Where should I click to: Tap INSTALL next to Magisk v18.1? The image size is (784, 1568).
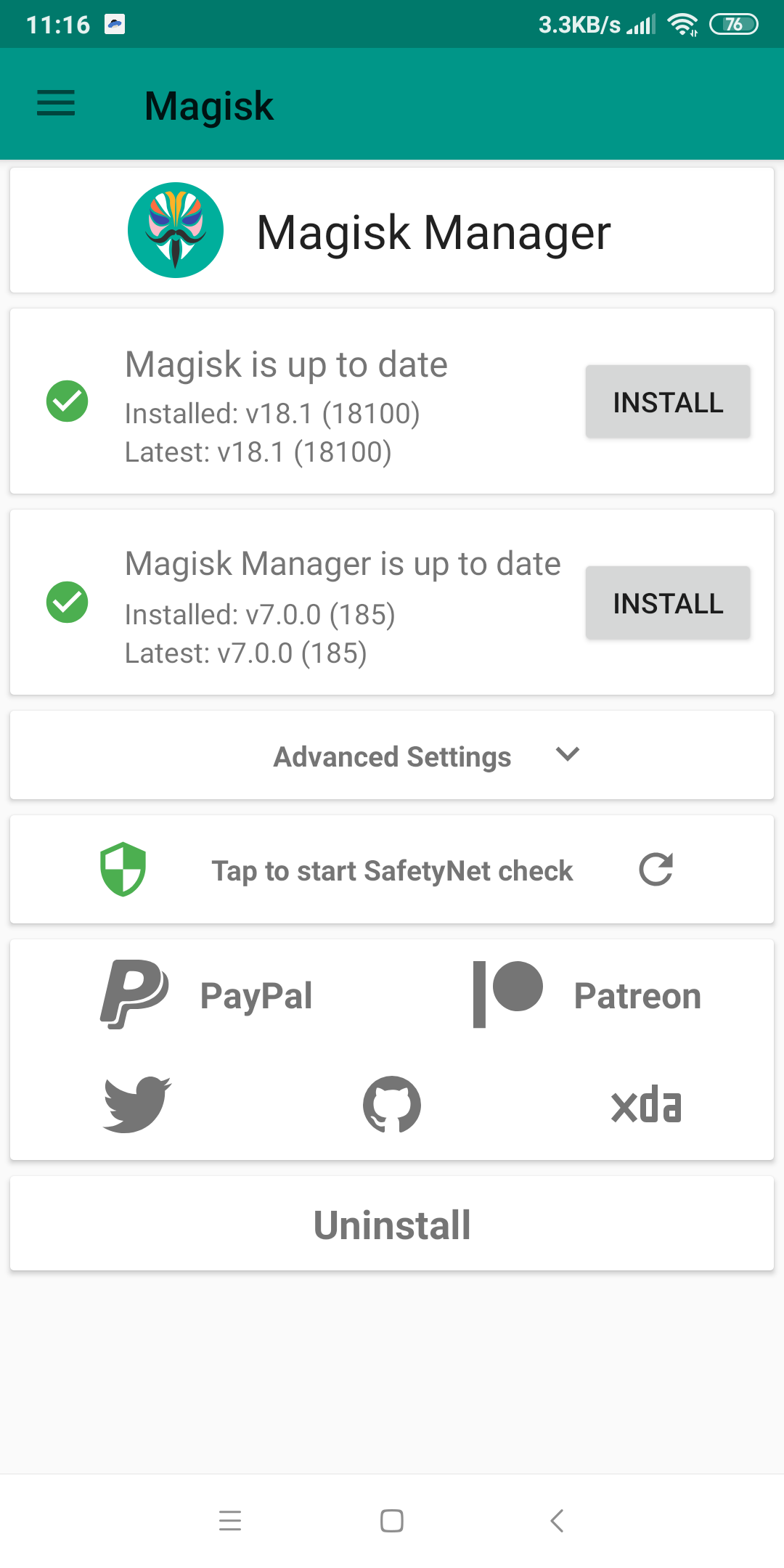pos(667,402)
